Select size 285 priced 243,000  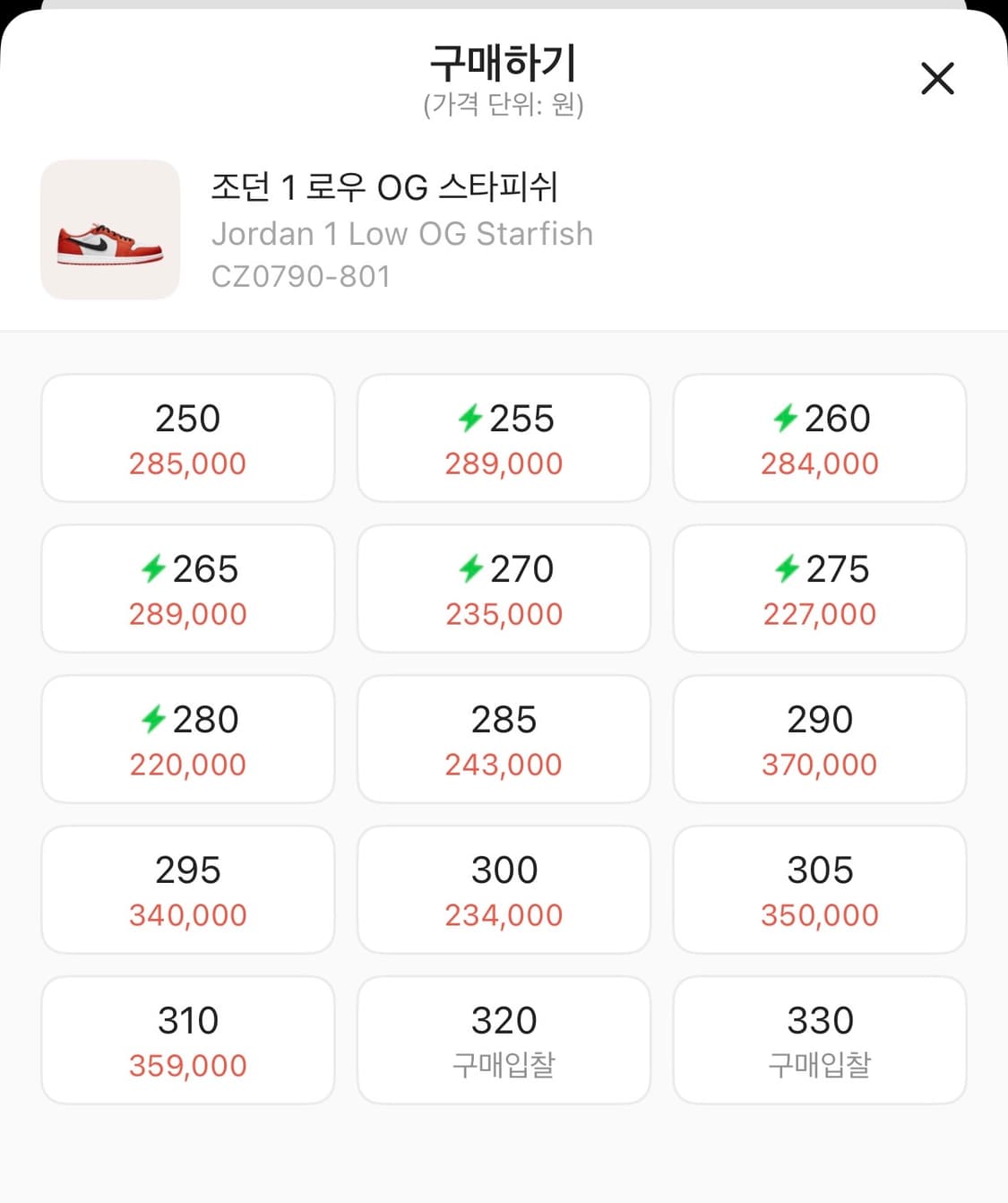pos(504,739)
